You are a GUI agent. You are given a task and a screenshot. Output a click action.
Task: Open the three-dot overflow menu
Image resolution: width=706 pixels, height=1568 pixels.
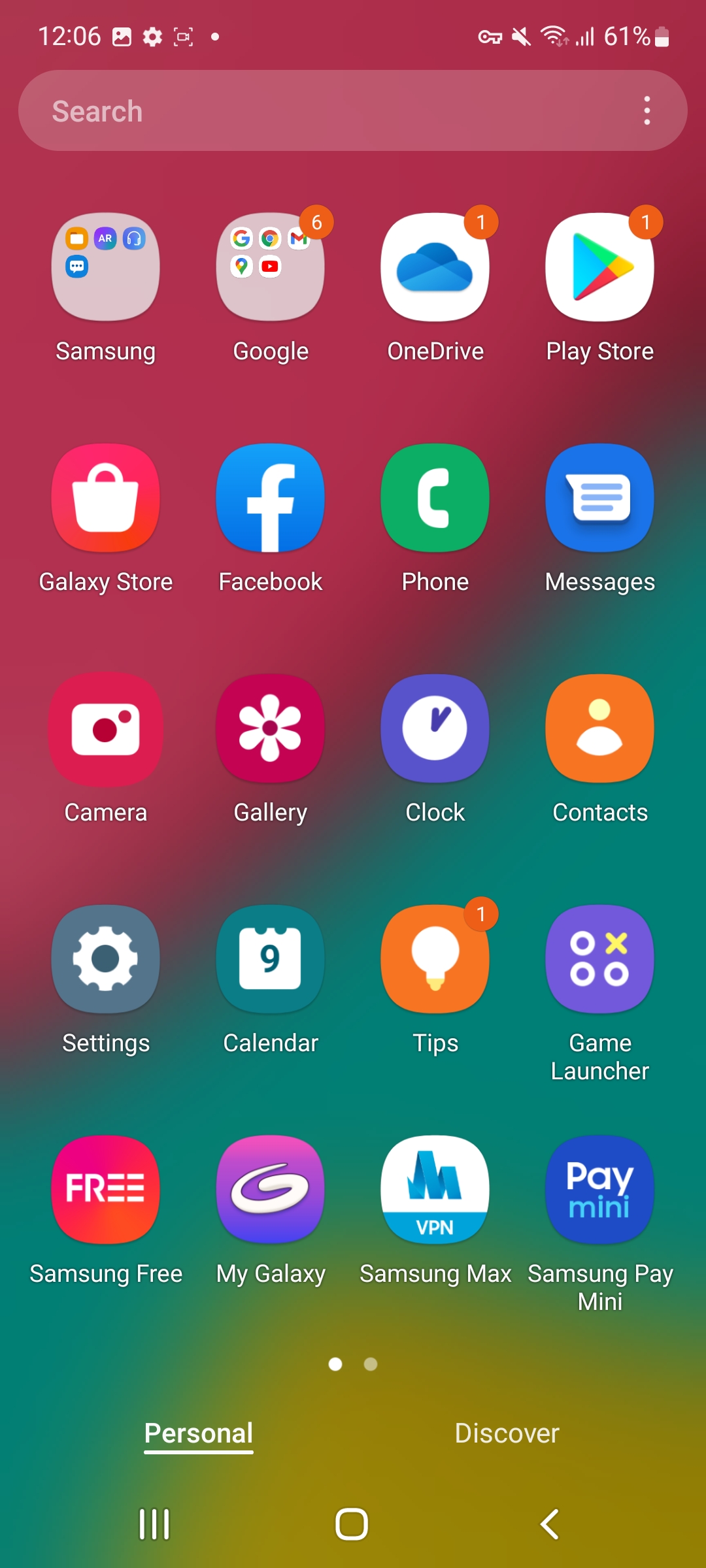[x=647, y=111]
